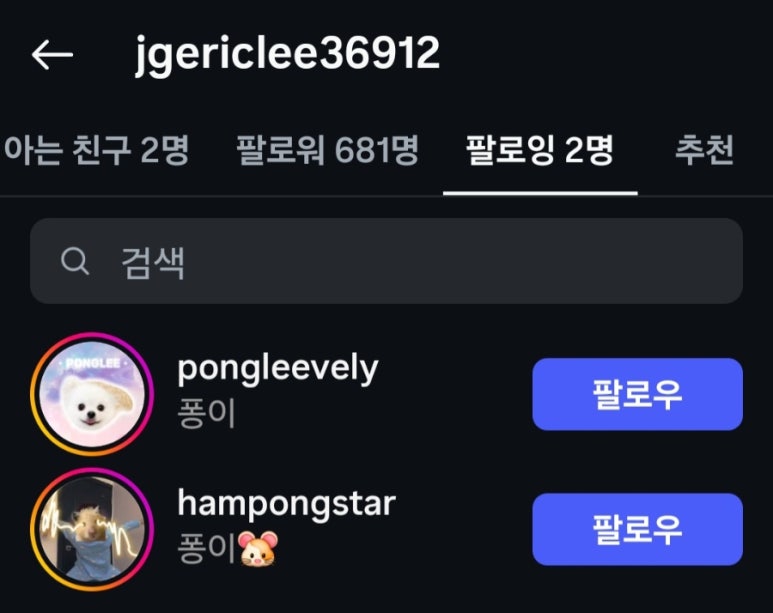Follow hampongstar with the 팔로우 button
Viewport: 773px width, 613px height.
click(x=637, y=529)
